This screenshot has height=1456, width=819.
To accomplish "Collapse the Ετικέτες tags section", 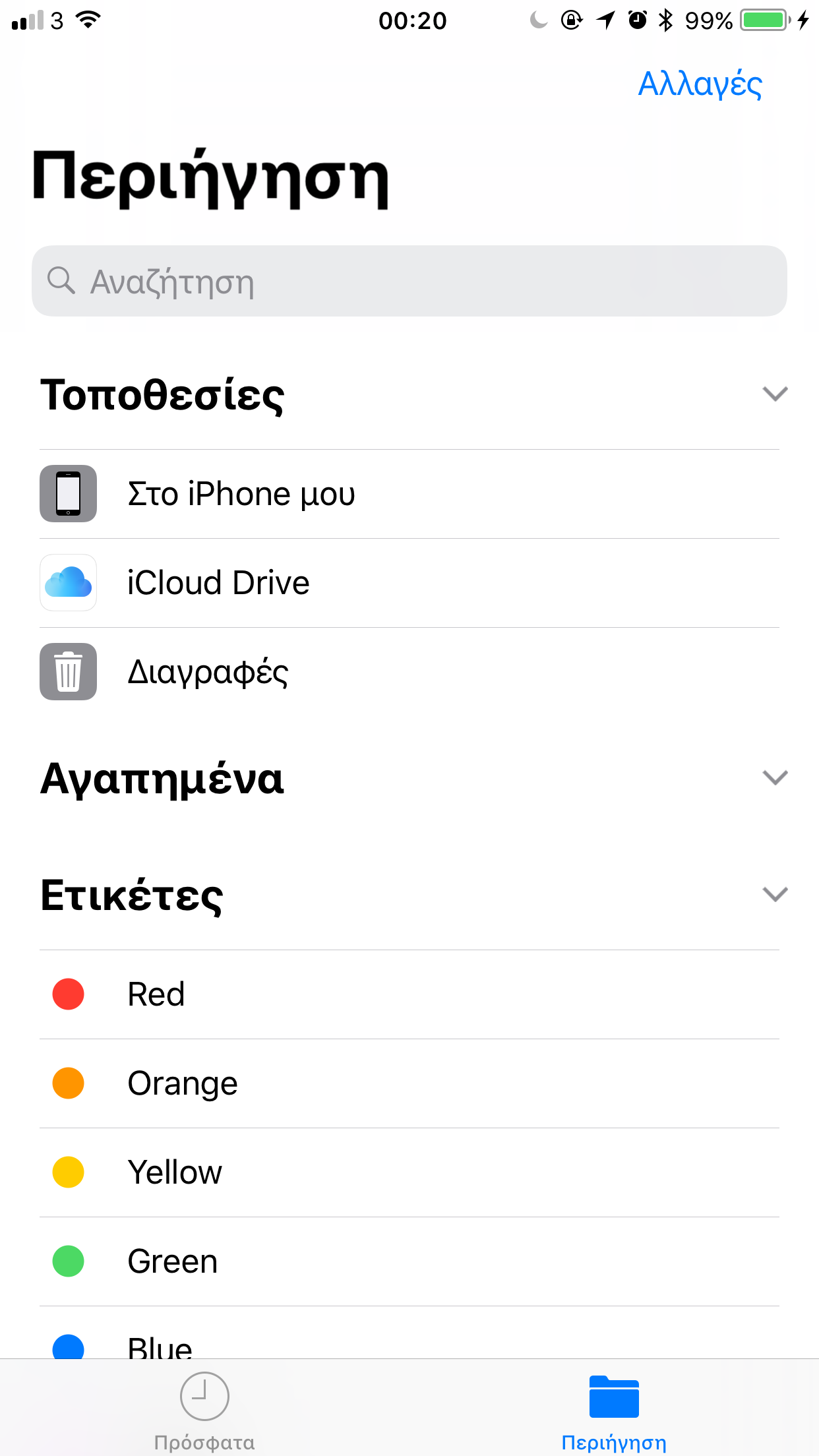I will click(775, 895).
